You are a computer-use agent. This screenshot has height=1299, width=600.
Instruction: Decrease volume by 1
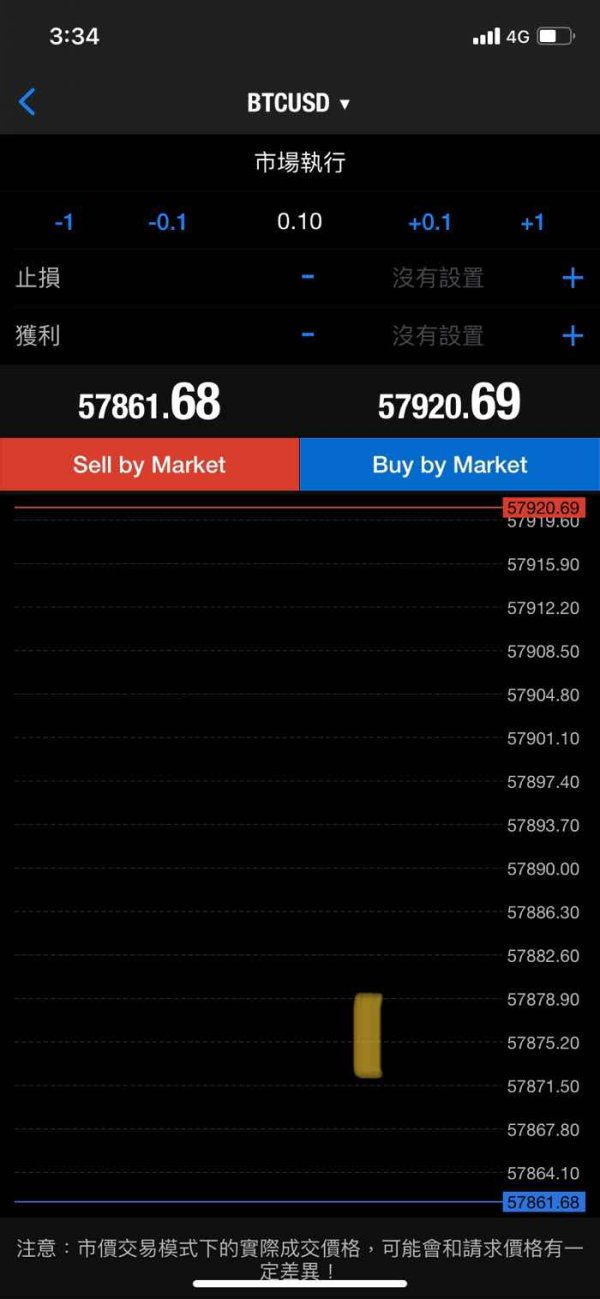[64, 222]
